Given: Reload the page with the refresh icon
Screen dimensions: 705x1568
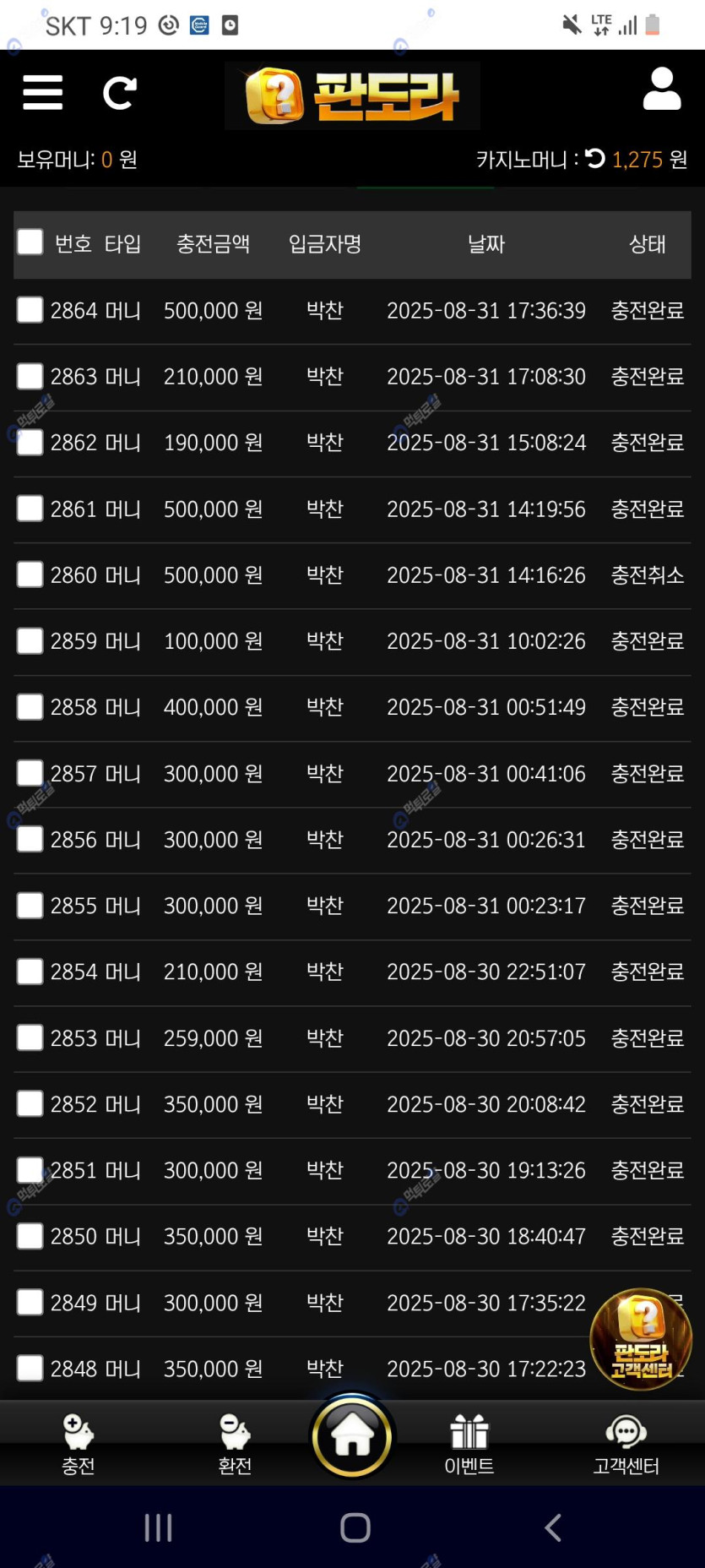Looking at the screenshot, I should (x=119, y=93).
